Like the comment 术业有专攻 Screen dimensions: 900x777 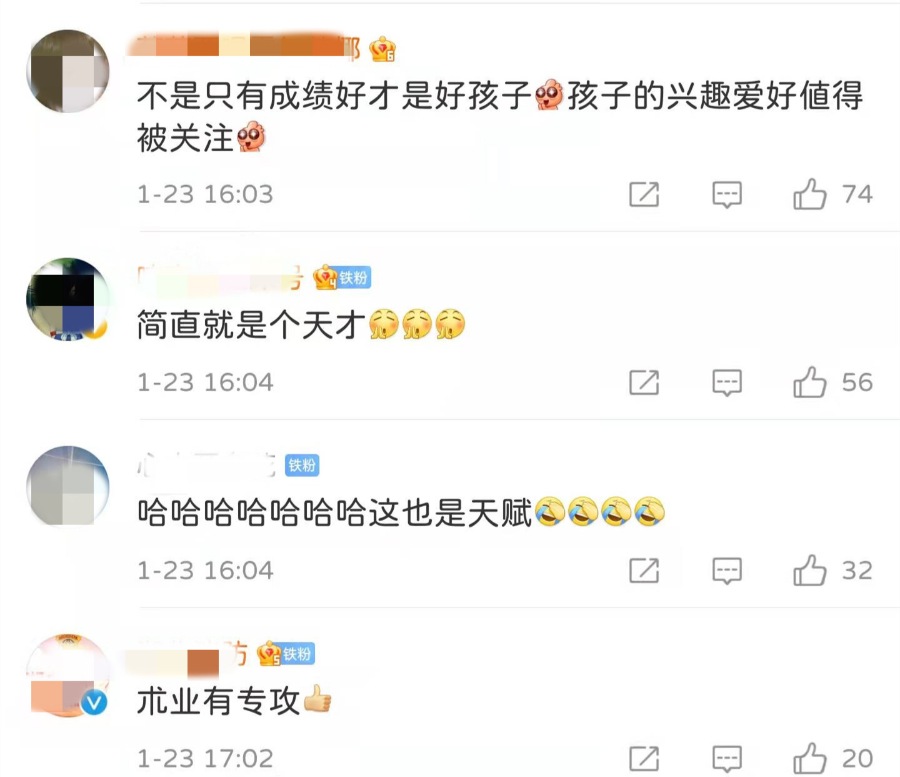(810, 758)
